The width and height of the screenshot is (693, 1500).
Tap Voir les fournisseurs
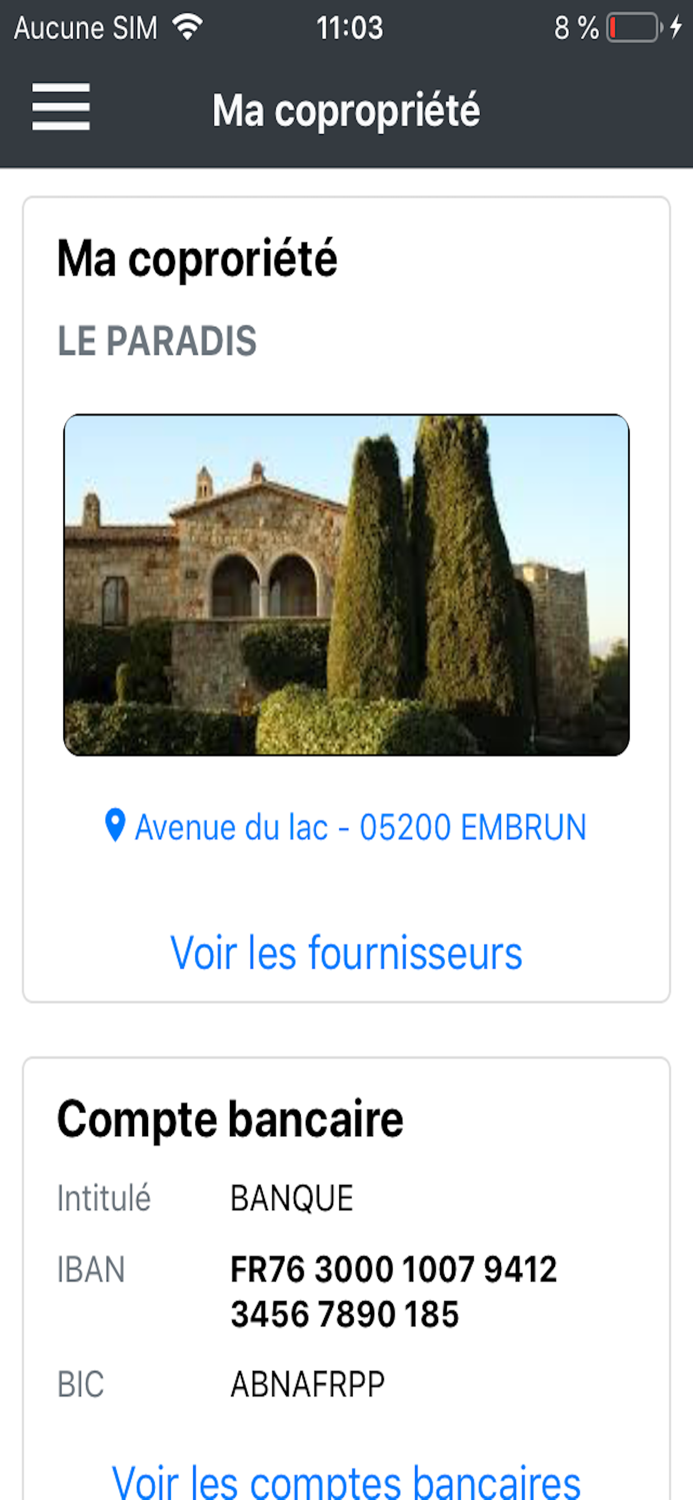tap(346, 952)
